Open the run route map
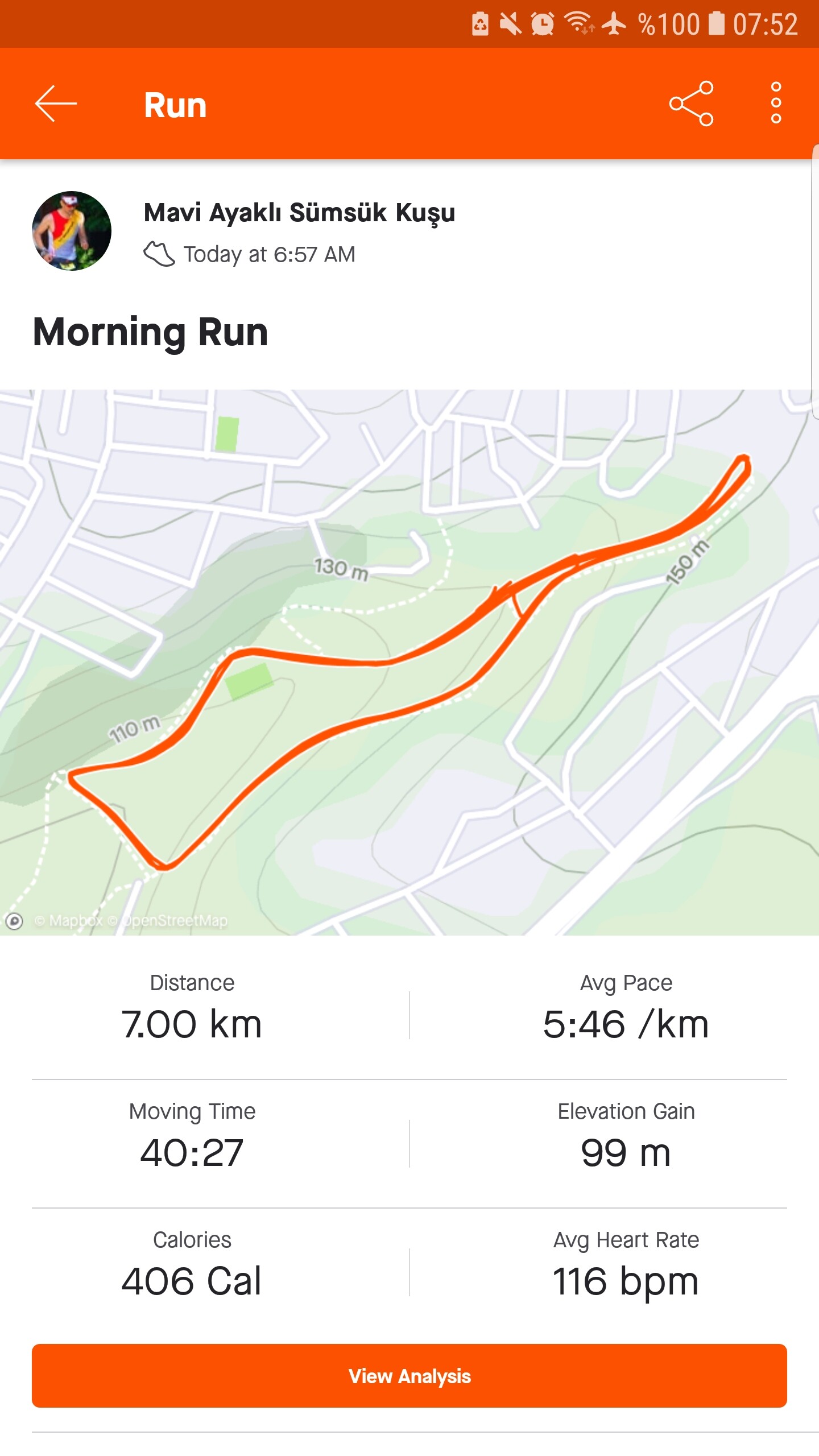Viewport: 819px width, 1456px height. coord(409,663)
